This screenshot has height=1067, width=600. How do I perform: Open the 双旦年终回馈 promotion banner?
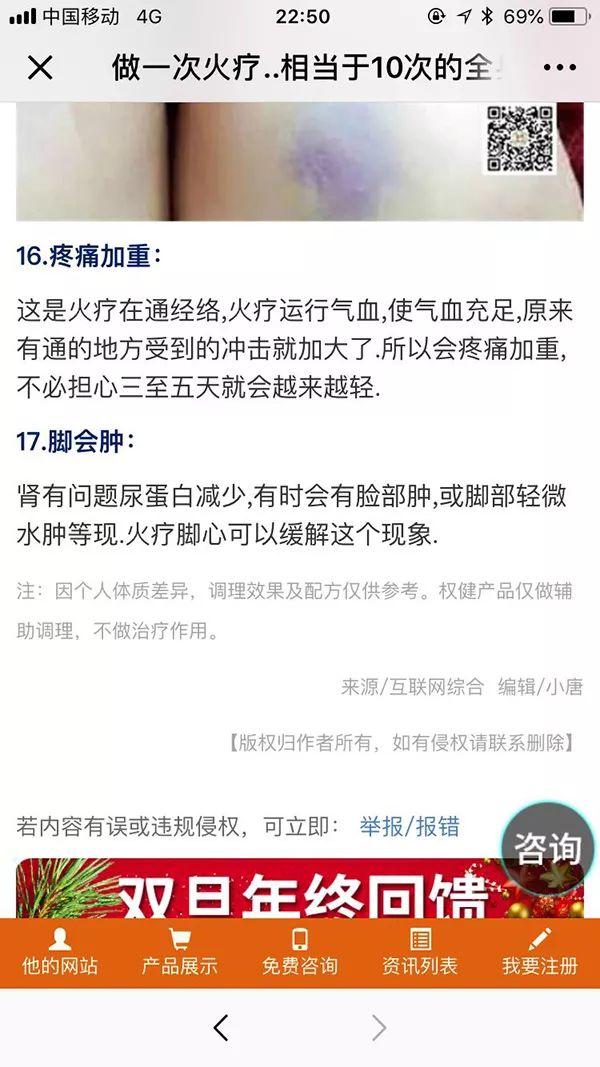pyautogui.click(x=299, y=888)
